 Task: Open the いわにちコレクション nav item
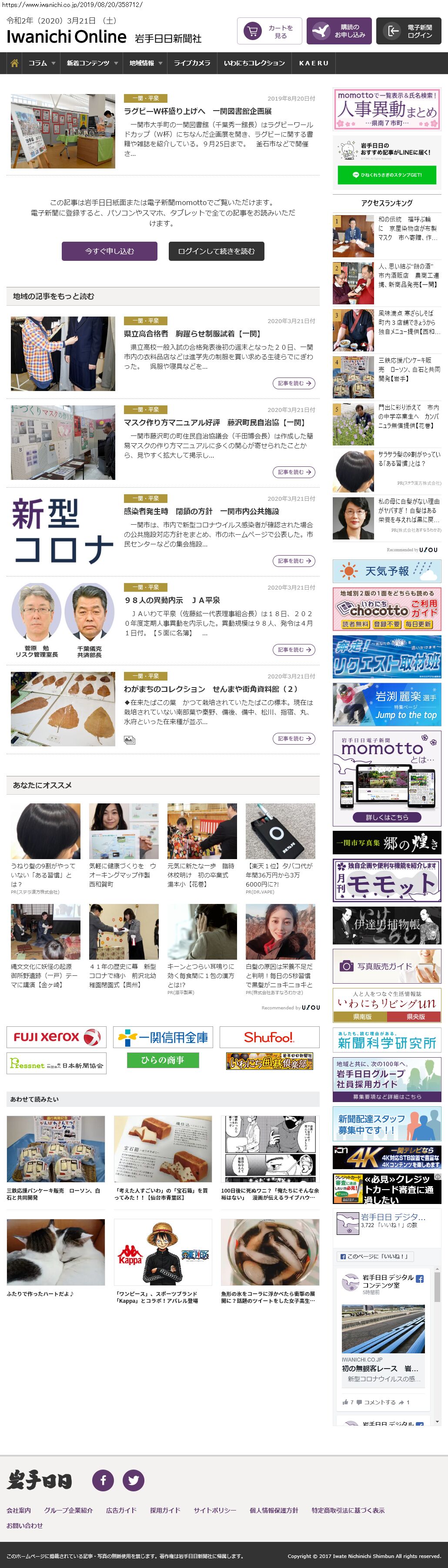click(254, 63)
